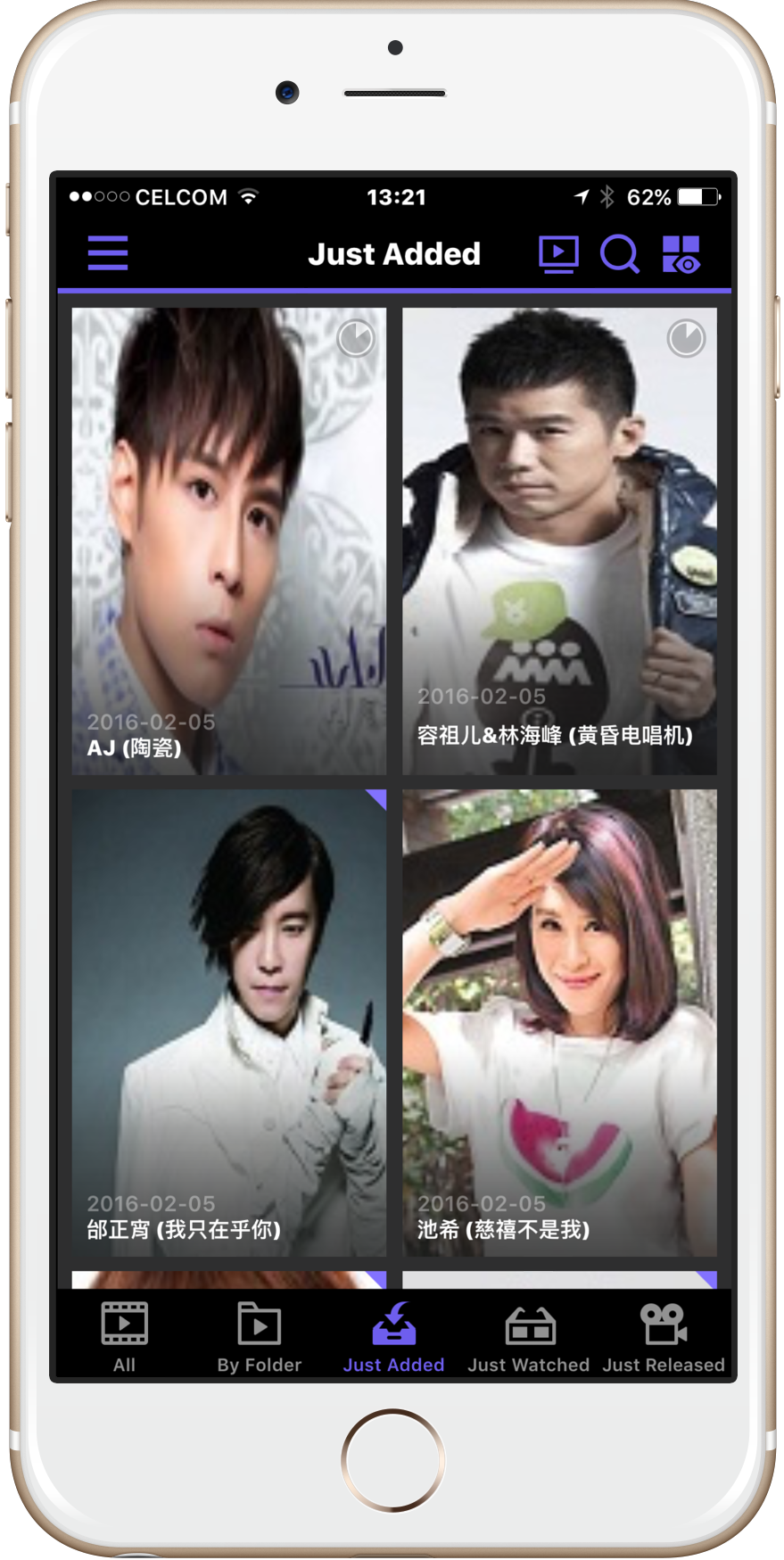Open the 容祖儿&林海峰 (黄昏电唱机) tile
The width and height of the screenshot is (784, 1560).
[559, 541]
